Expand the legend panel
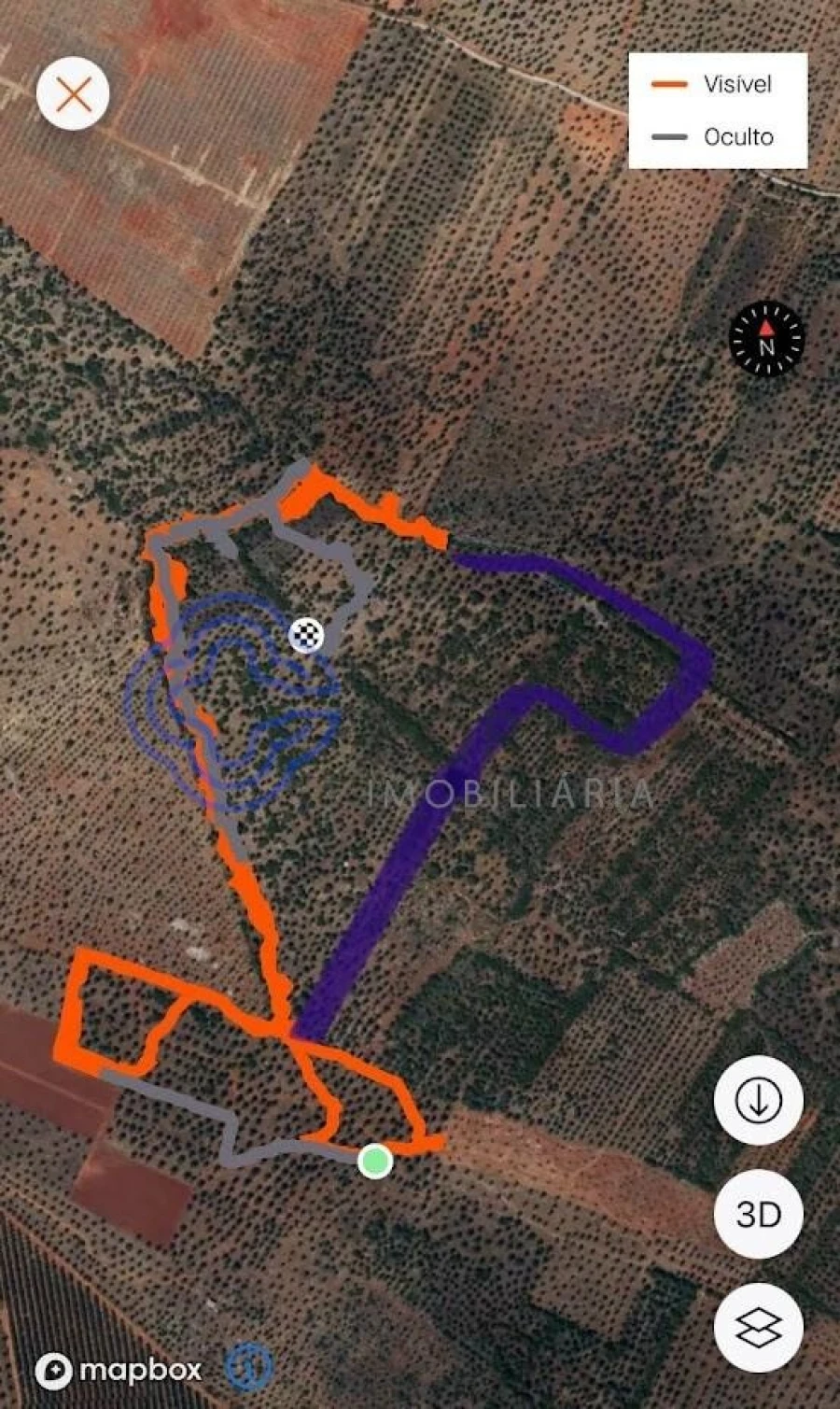 point(718,109)
